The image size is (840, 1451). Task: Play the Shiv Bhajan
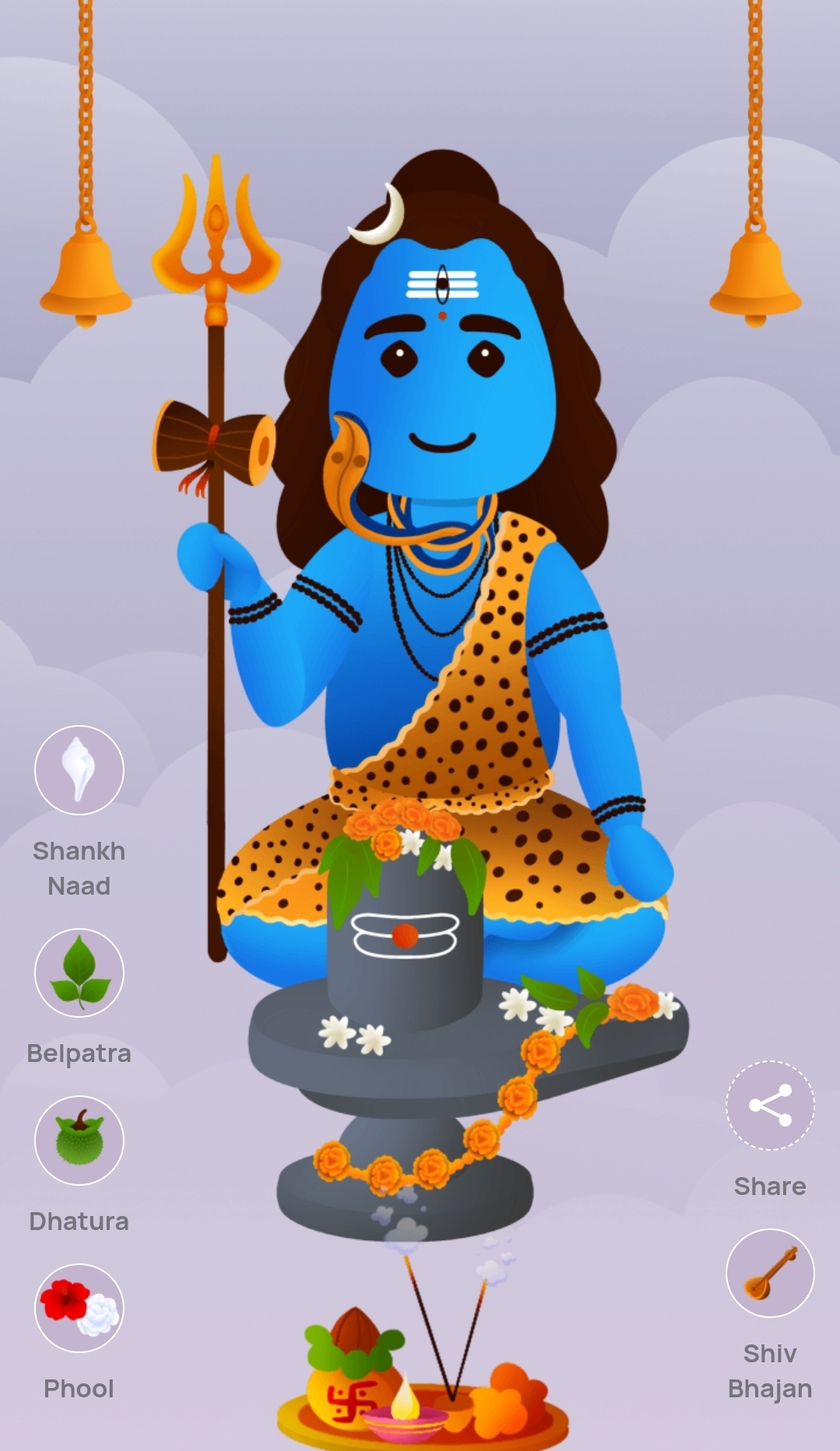769,1274
